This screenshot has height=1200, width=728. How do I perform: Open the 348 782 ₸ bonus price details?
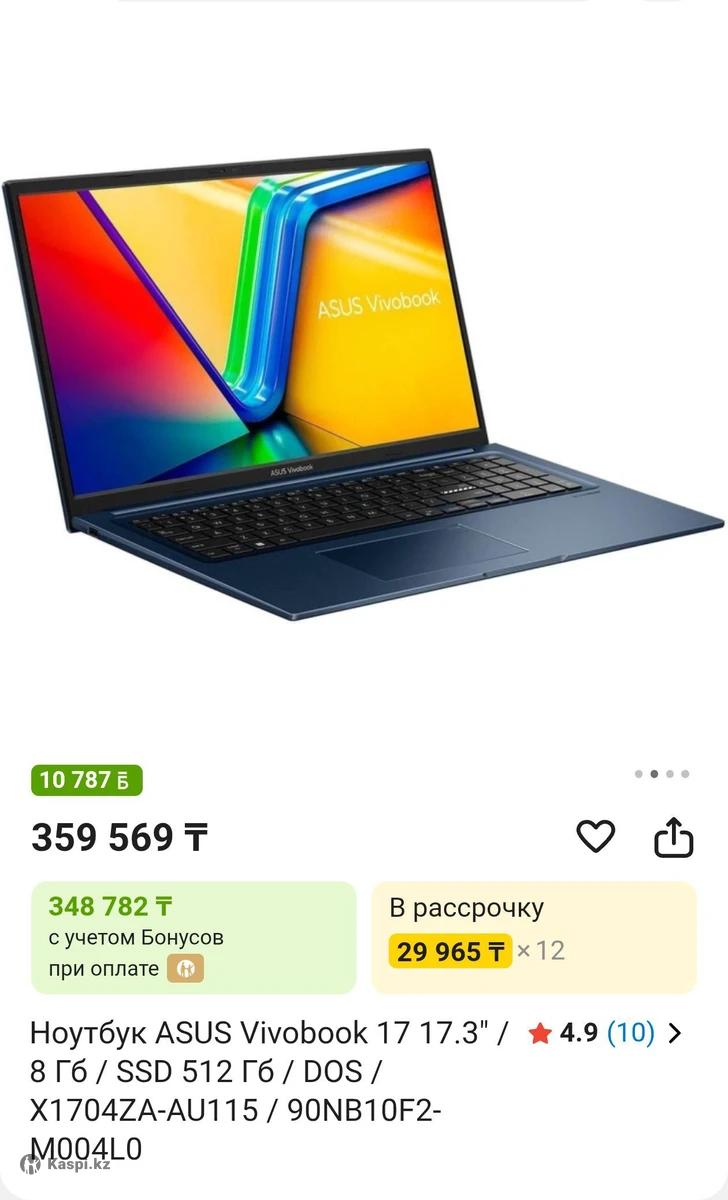coord(193,937)
